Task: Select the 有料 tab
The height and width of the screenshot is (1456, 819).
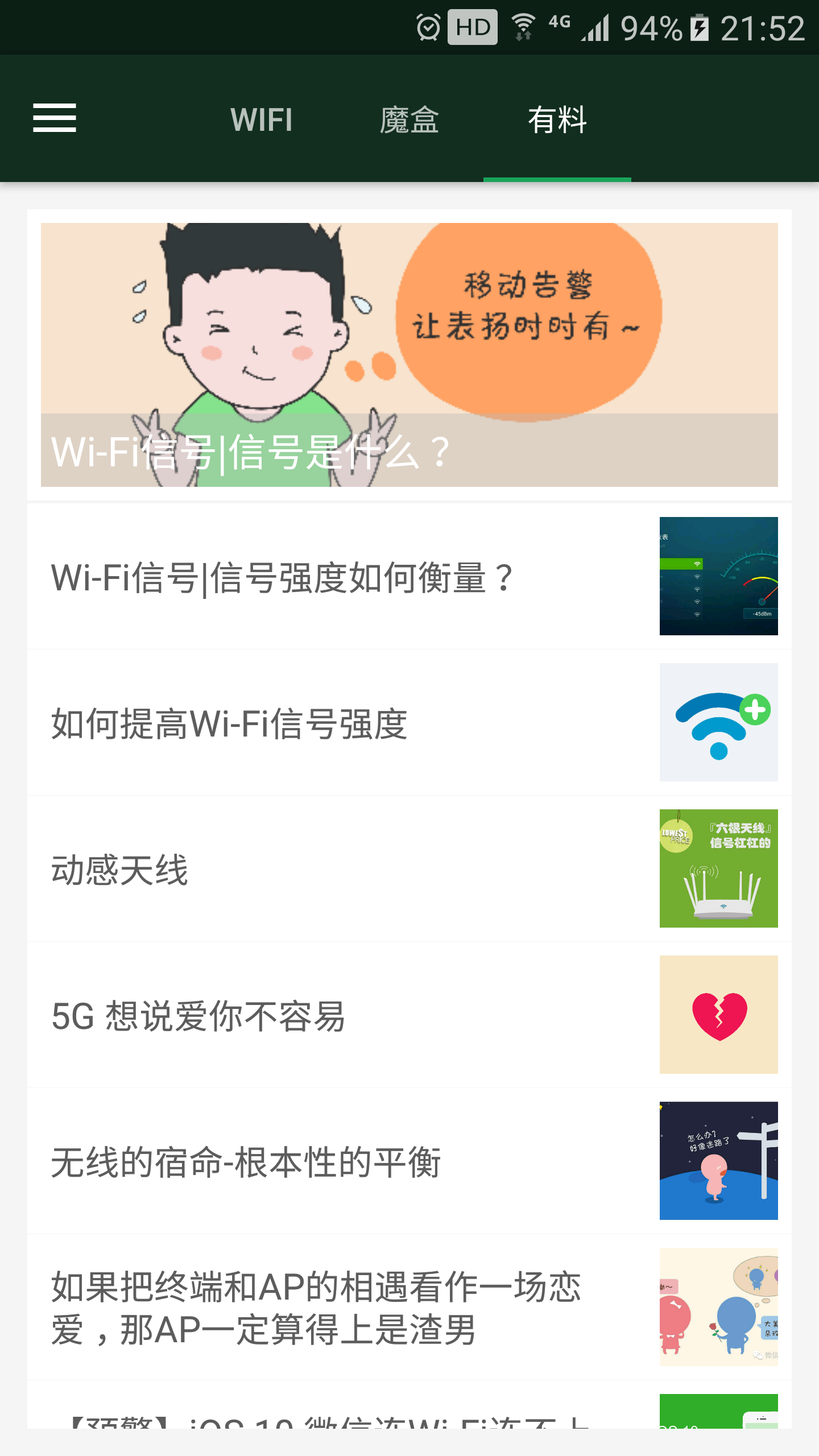Action: click(558, 119)
